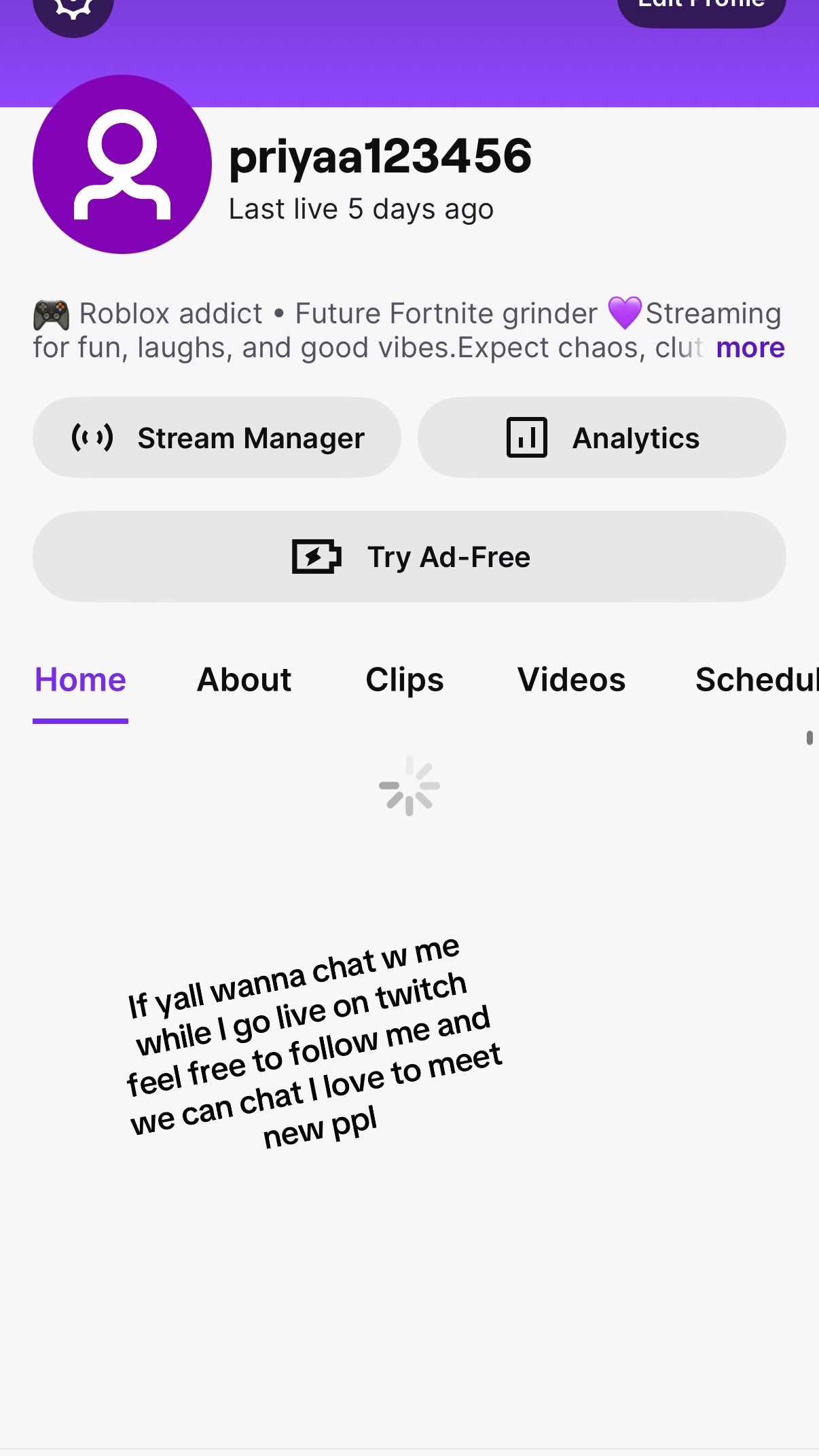Expand the bio with more
The image size is (819, 1456).
(x=750, y=348)
